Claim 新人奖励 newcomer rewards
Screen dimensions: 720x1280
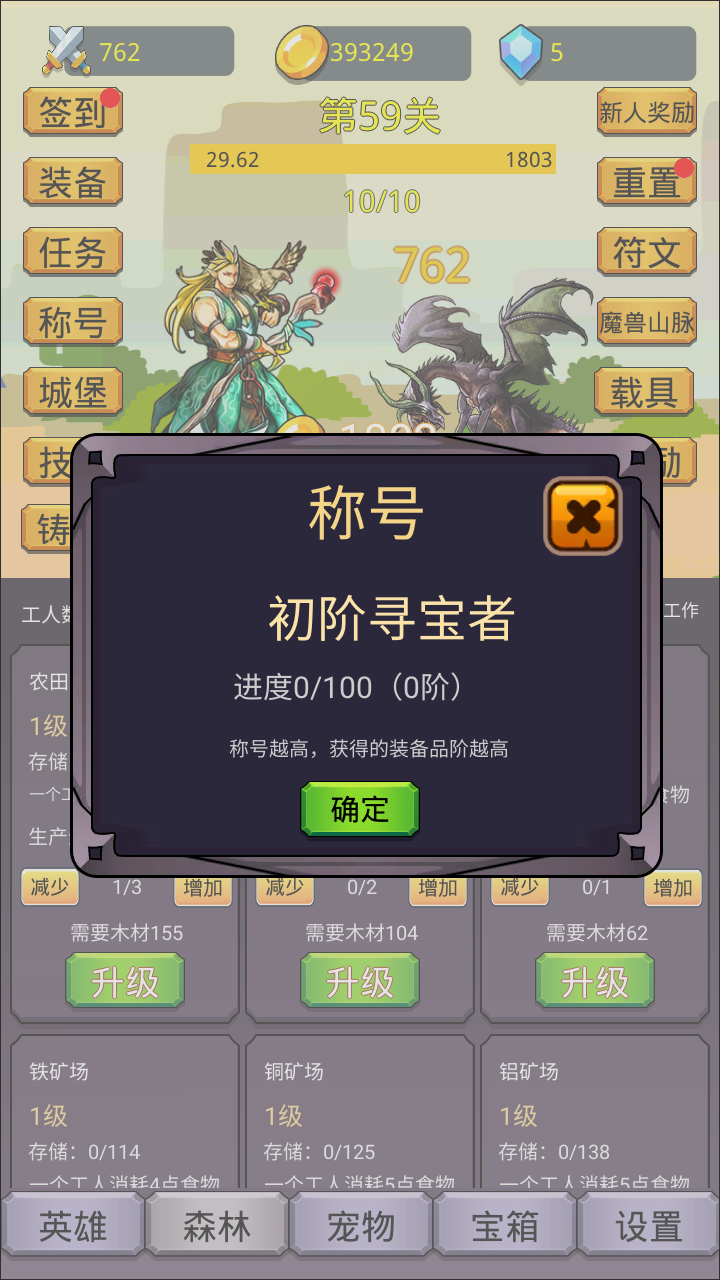pos(646,113)
